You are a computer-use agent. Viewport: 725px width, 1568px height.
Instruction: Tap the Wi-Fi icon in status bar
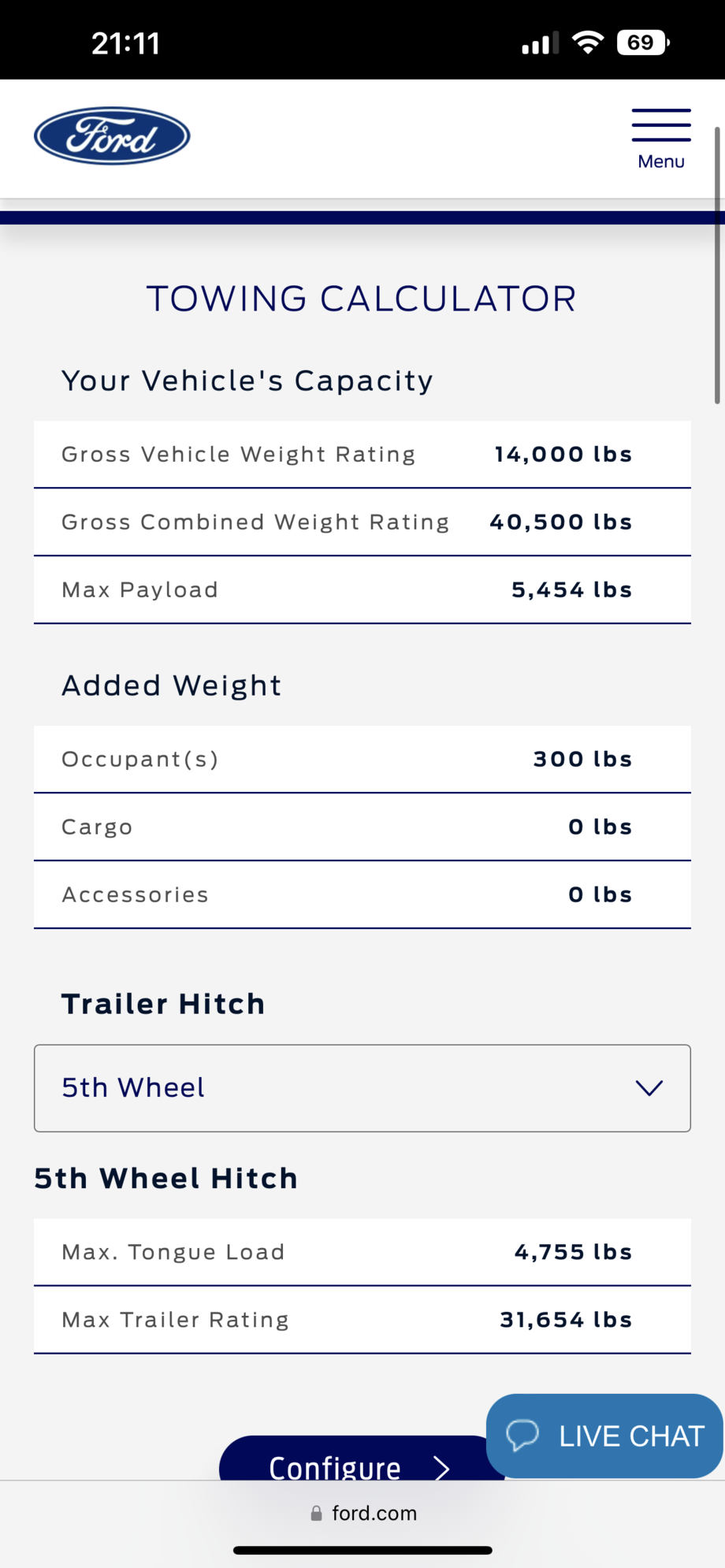(x=587, y=43)
